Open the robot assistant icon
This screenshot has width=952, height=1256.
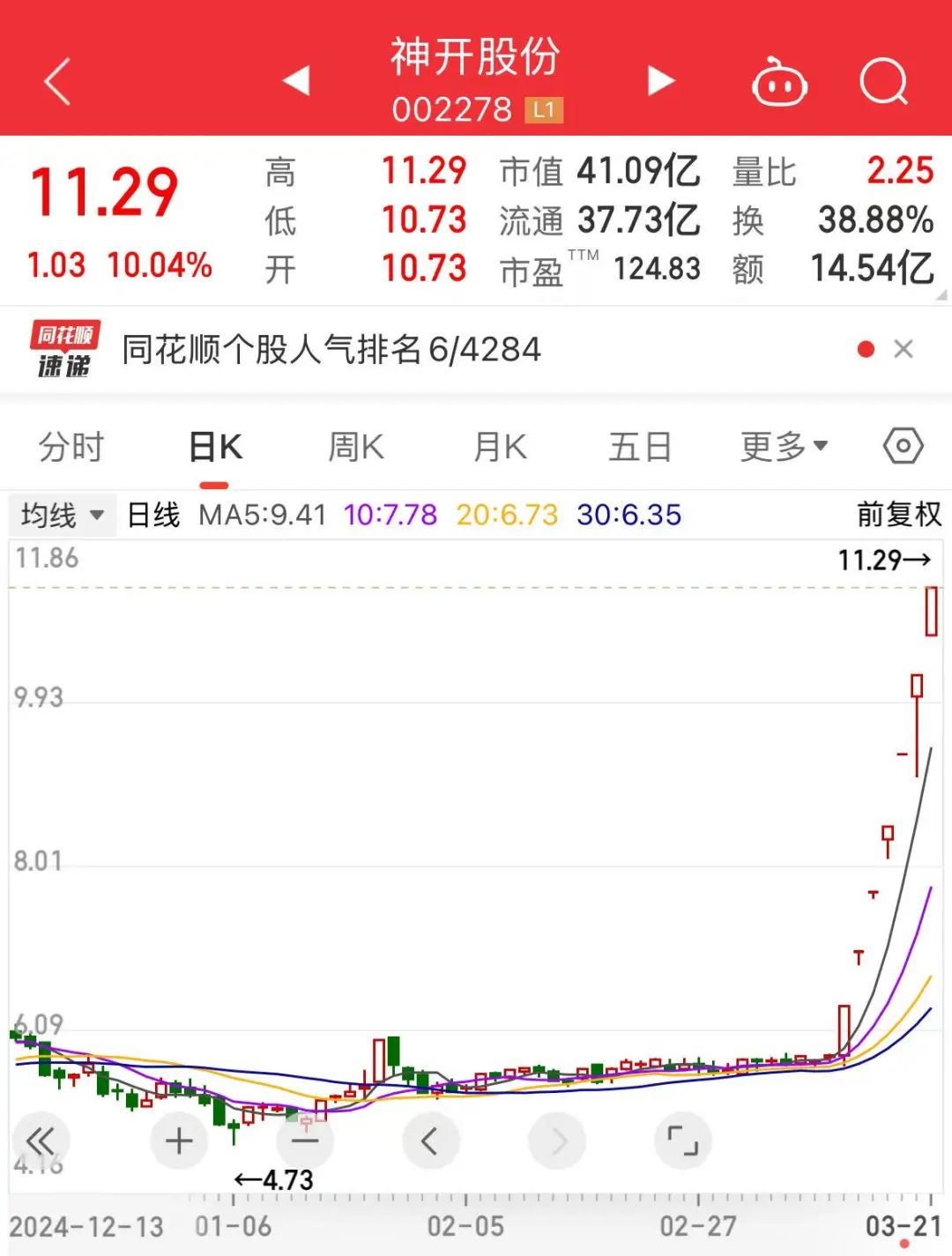click(779, 83)
